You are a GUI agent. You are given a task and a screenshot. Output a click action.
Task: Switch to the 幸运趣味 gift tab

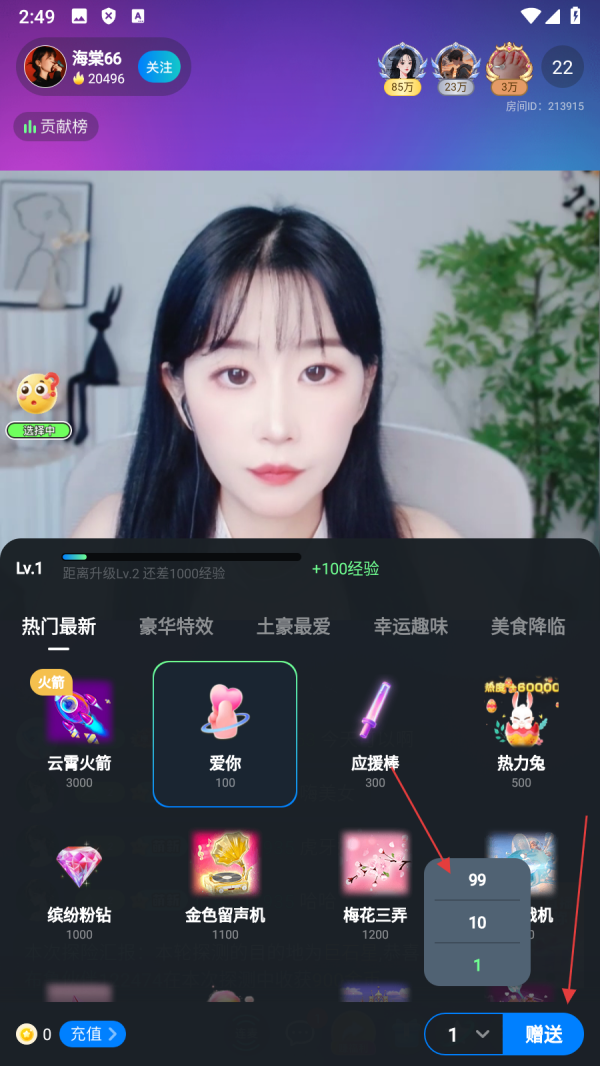411,627
